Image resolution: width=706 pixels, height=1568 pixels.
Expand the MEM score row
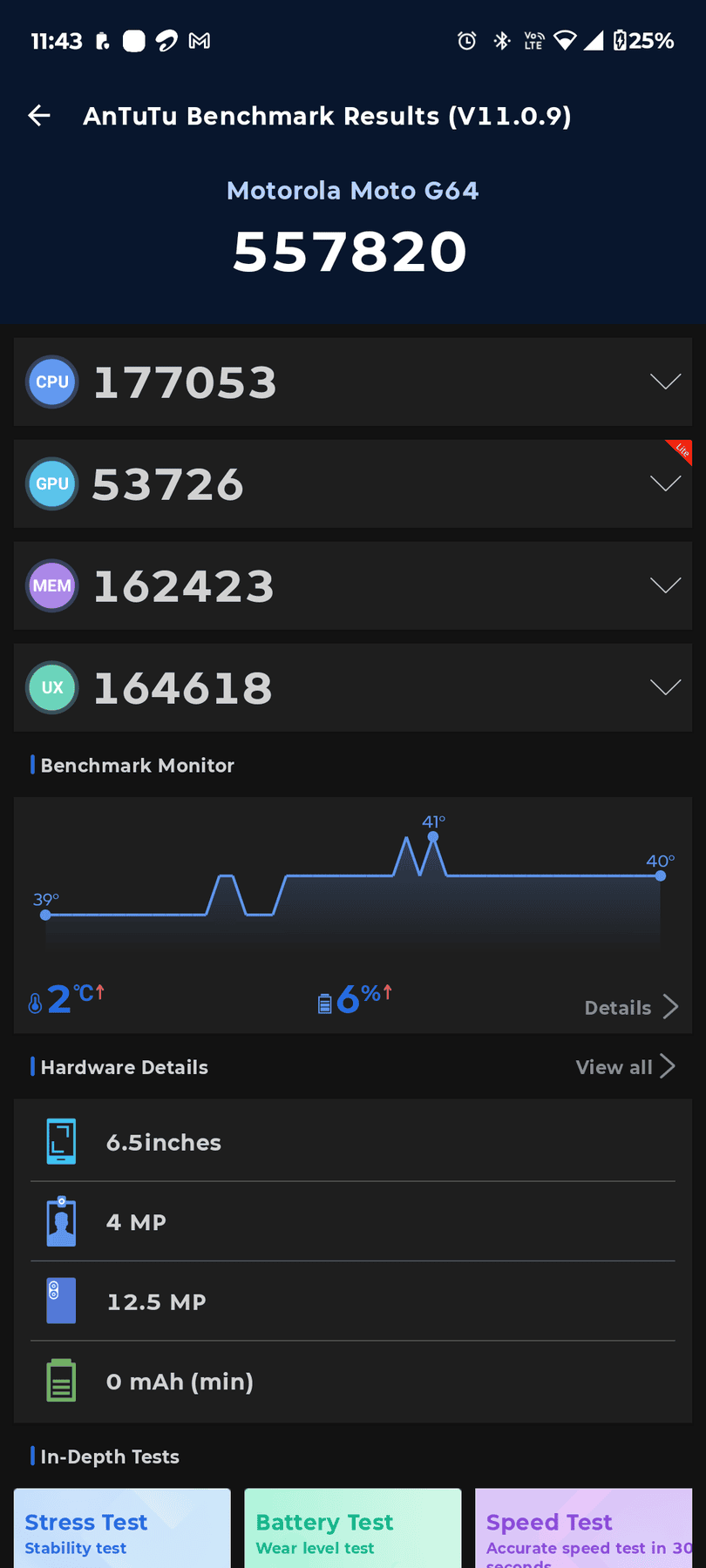[353, 585]
